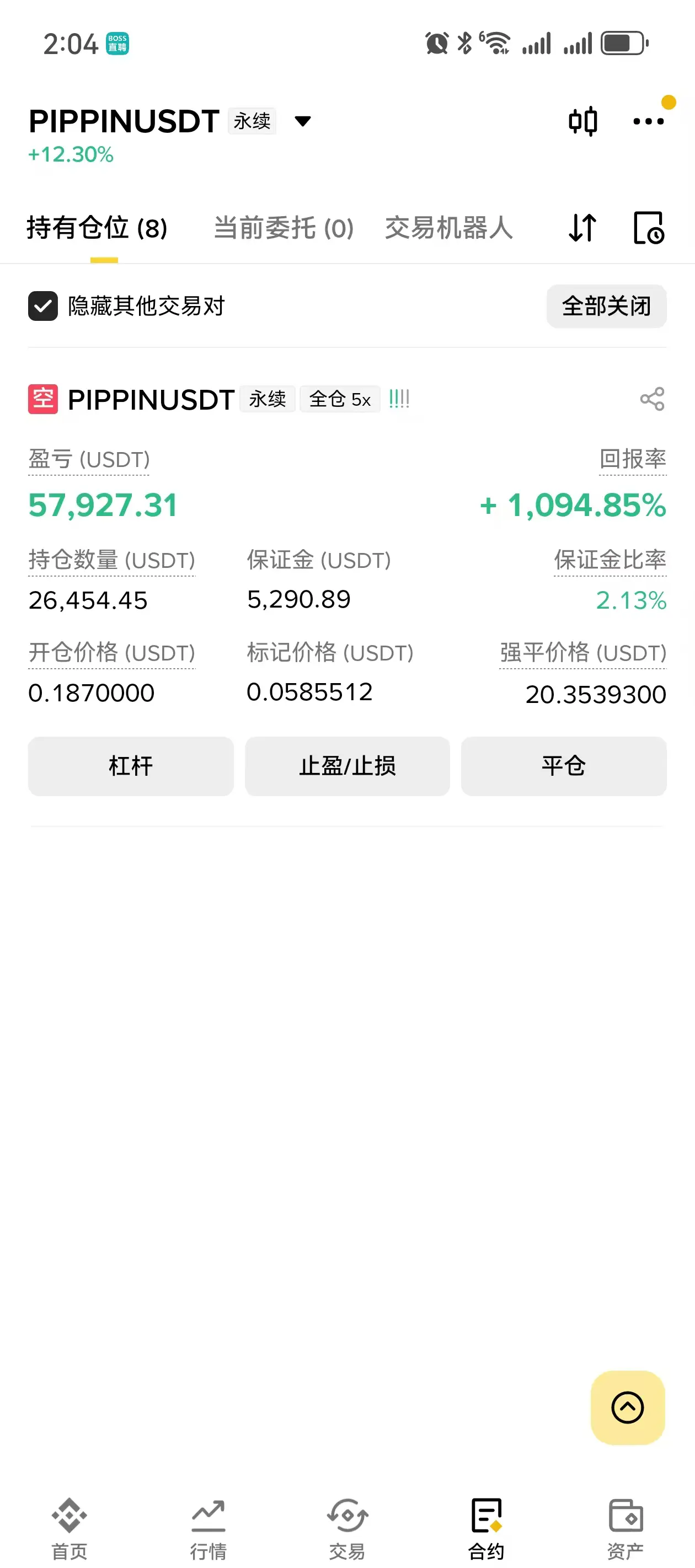695x1568 pixels.
Task: Uncheck the 隐藏其他交易对 checkbox
Action: 42,306
